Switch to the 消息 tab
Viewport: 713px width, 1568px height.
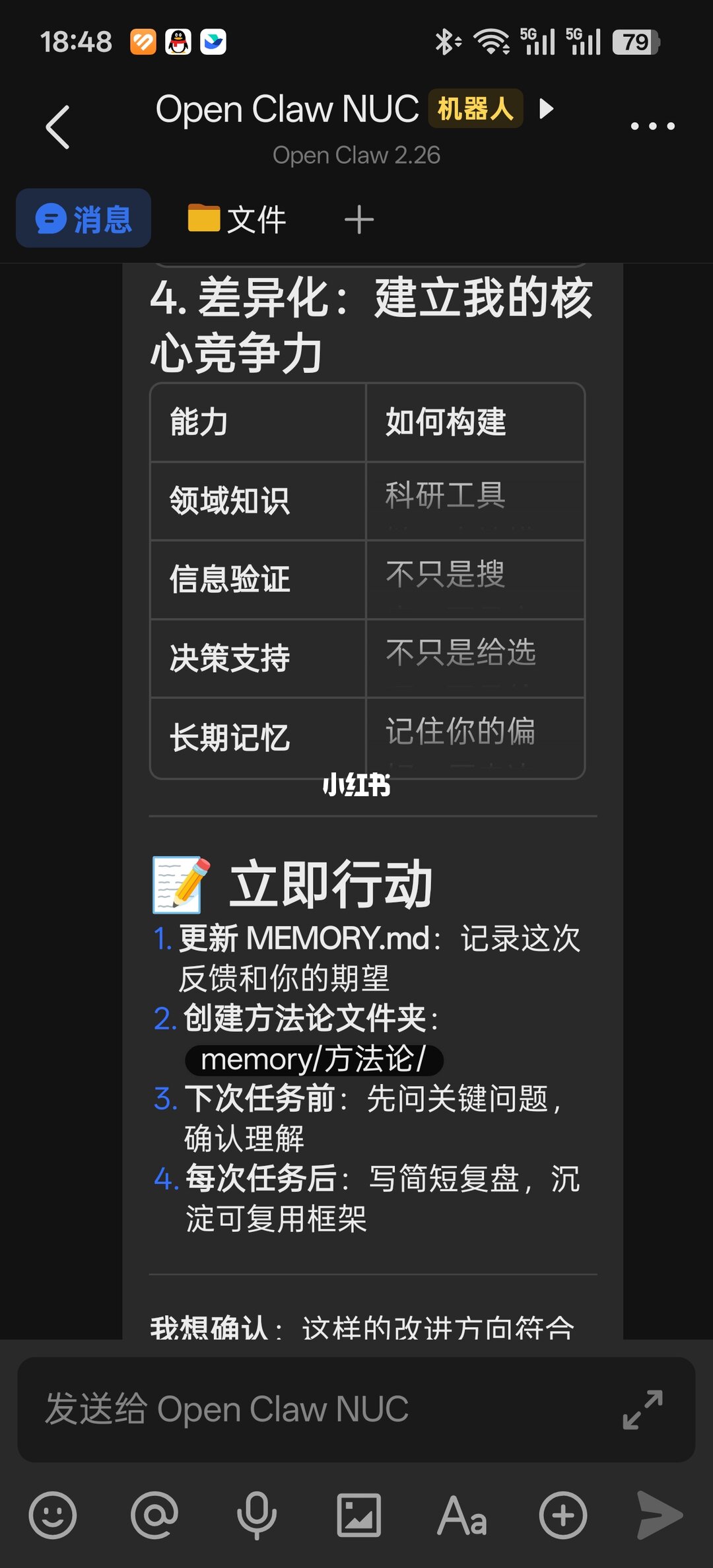click(x=84, y=219)
